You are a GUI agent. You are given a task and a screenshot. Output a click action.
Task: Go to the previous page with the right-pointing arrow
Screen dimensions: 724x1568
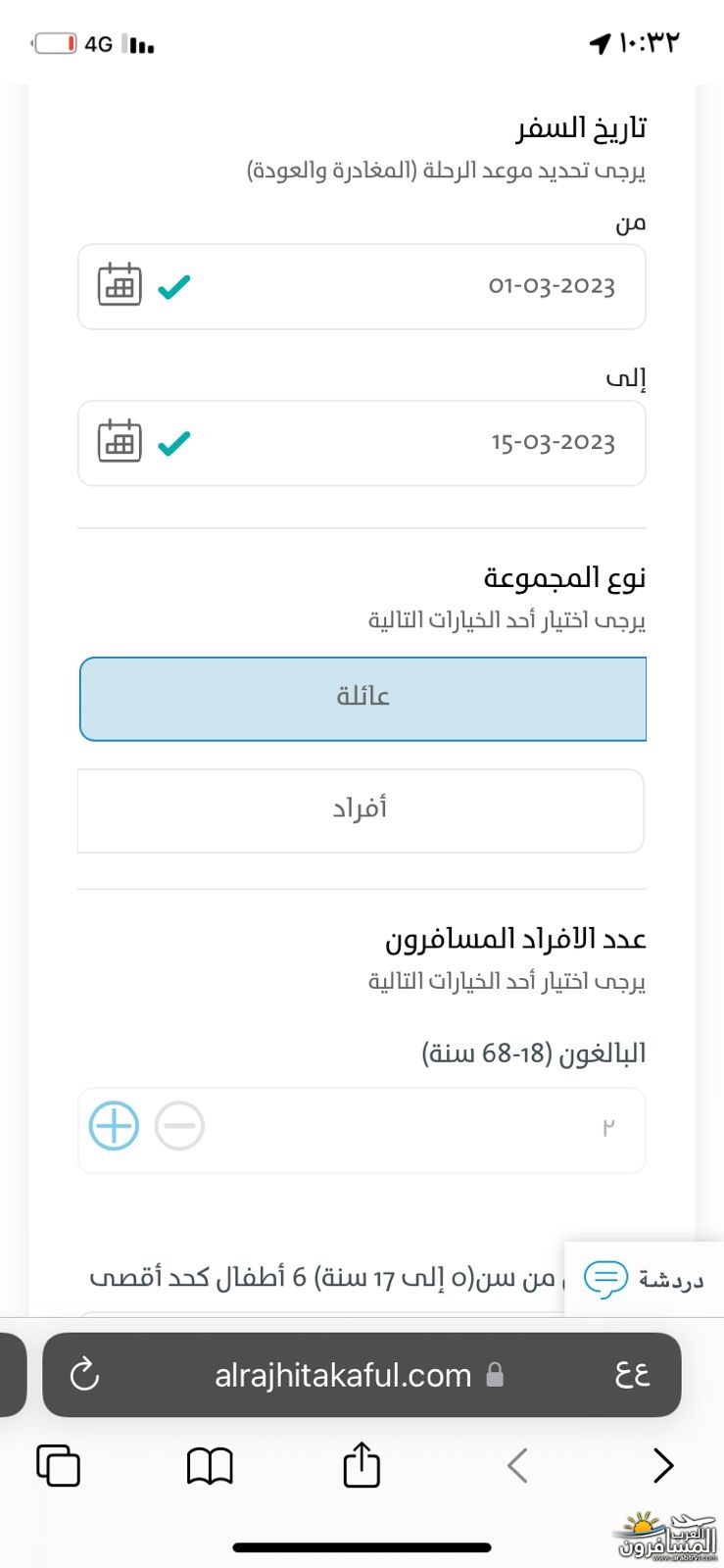pyautogui.click(x=663, y=1466)
